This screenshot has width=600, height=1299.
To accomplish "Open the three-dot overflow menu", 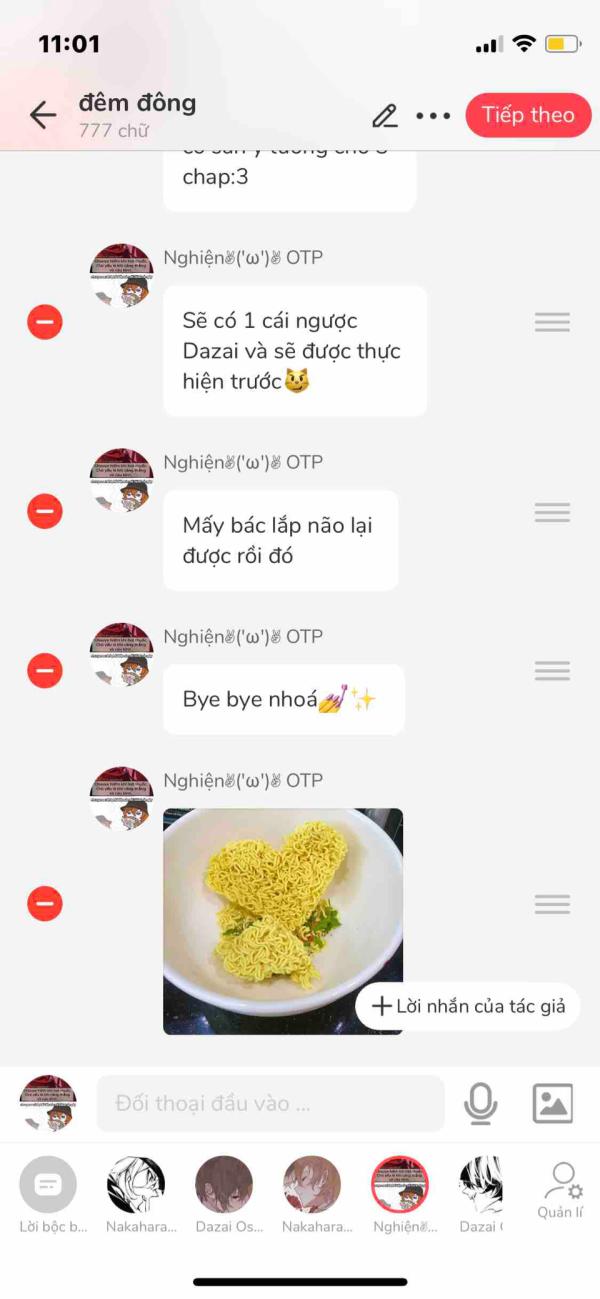I will [433, 116].
